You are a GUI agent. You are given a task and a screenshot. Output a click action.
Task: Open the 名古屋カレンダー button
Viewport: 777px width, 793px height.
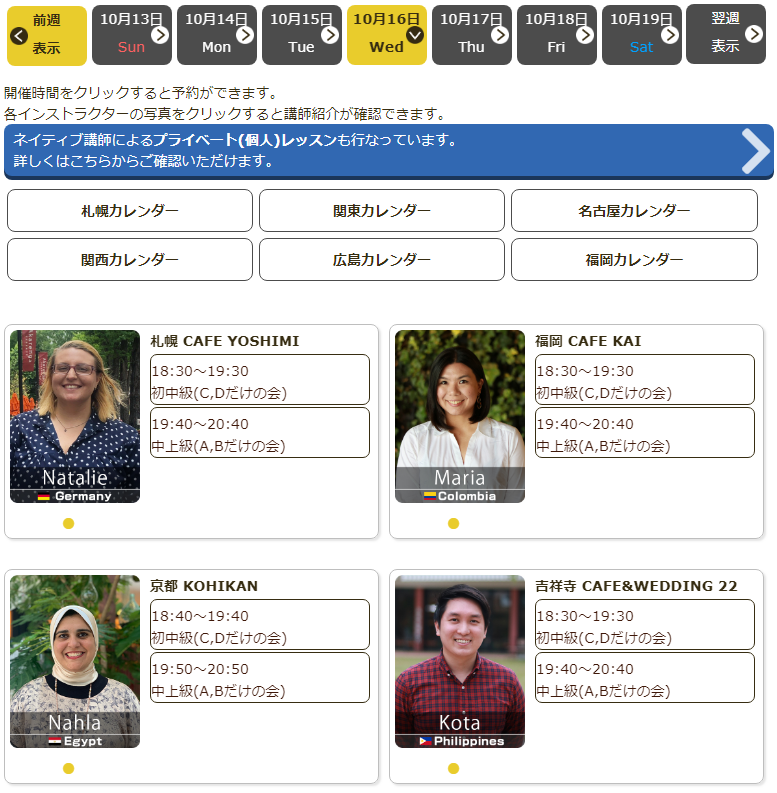[x=634, y=211]
